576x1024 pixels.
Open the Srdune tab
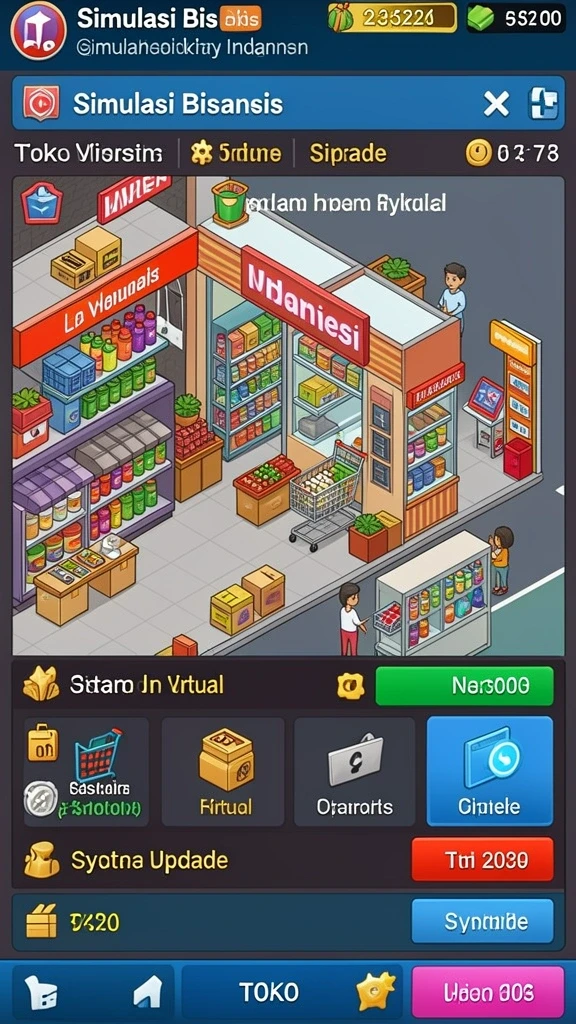236,153
